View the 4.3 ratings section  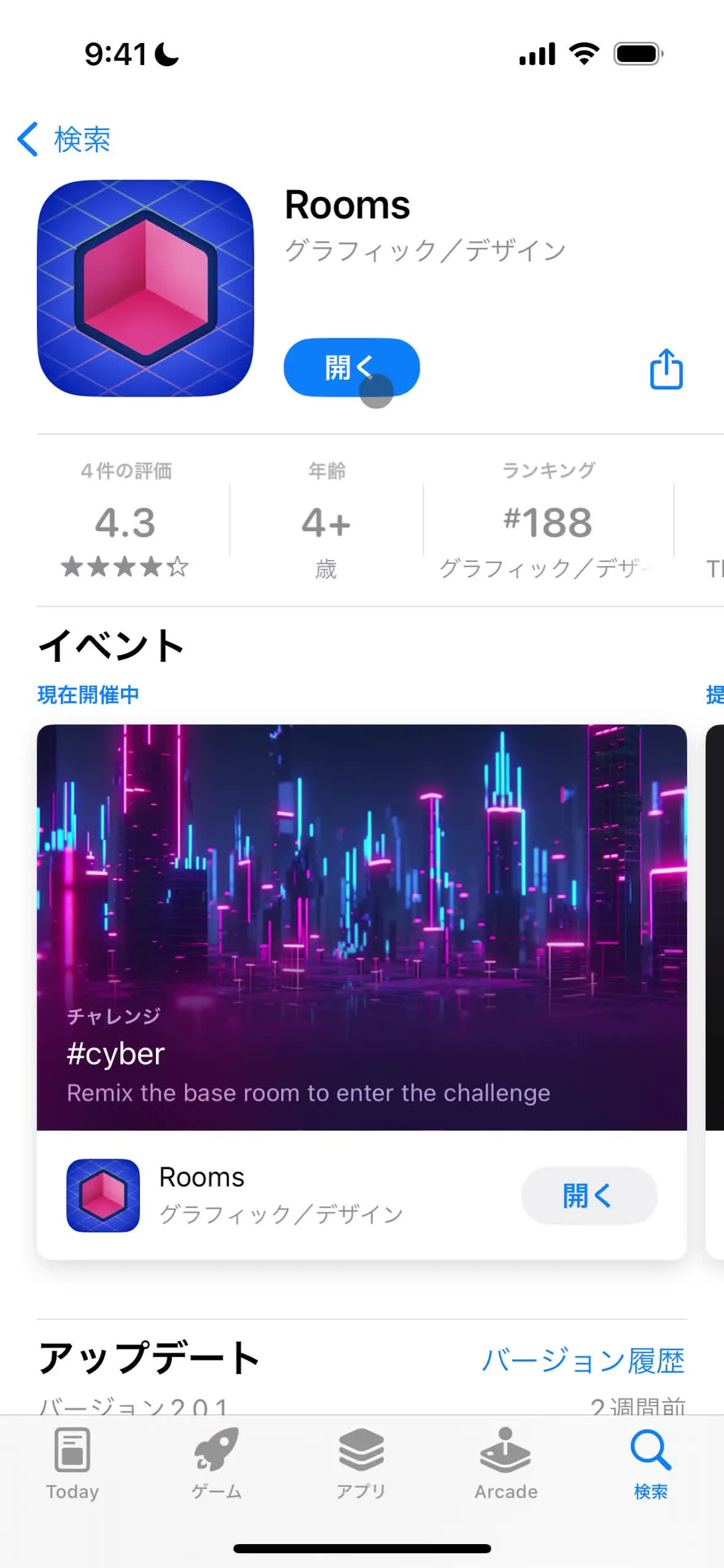125,523
